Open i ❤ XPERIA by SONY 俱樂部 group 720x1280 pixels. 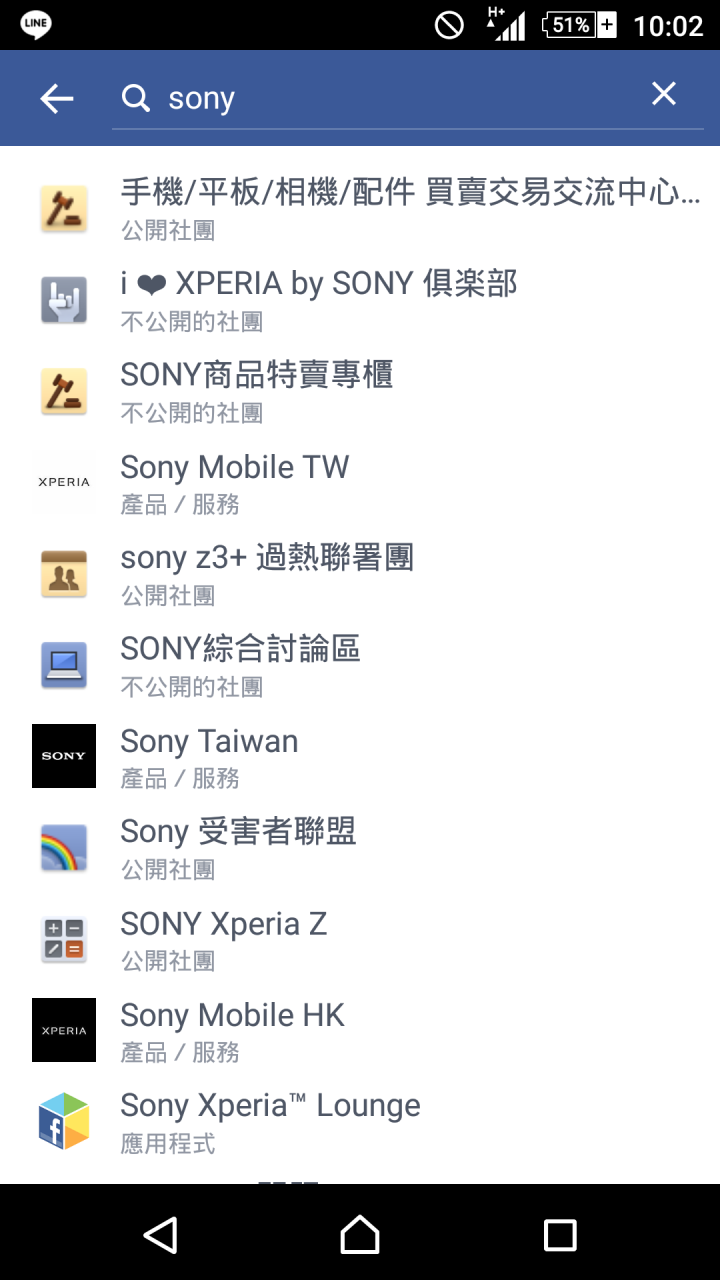[x=360, y=300]
